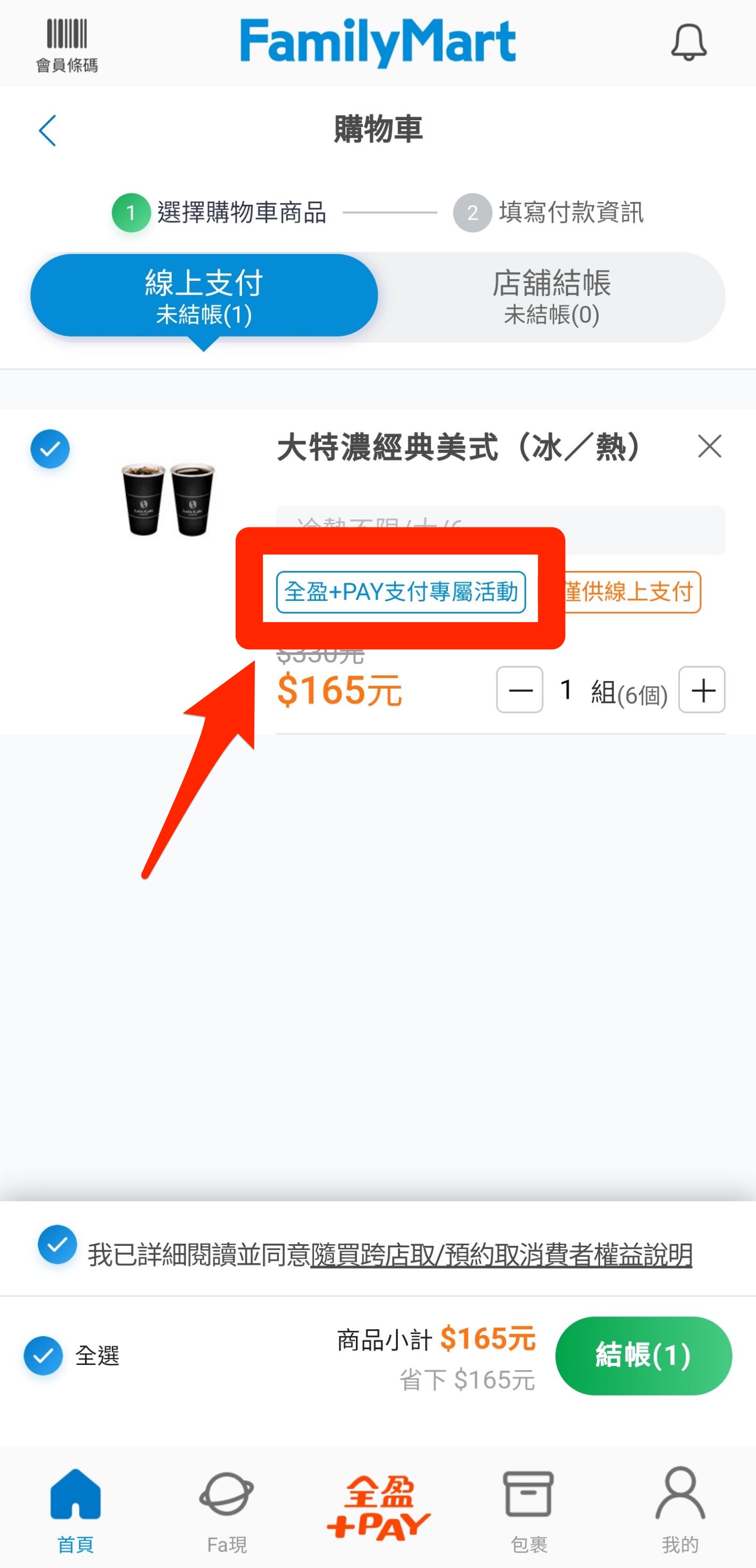The height and width of the screenshot is (1568, 756).
Task: Toggle the 全選 select-all checkbox
Action: 44,1355
